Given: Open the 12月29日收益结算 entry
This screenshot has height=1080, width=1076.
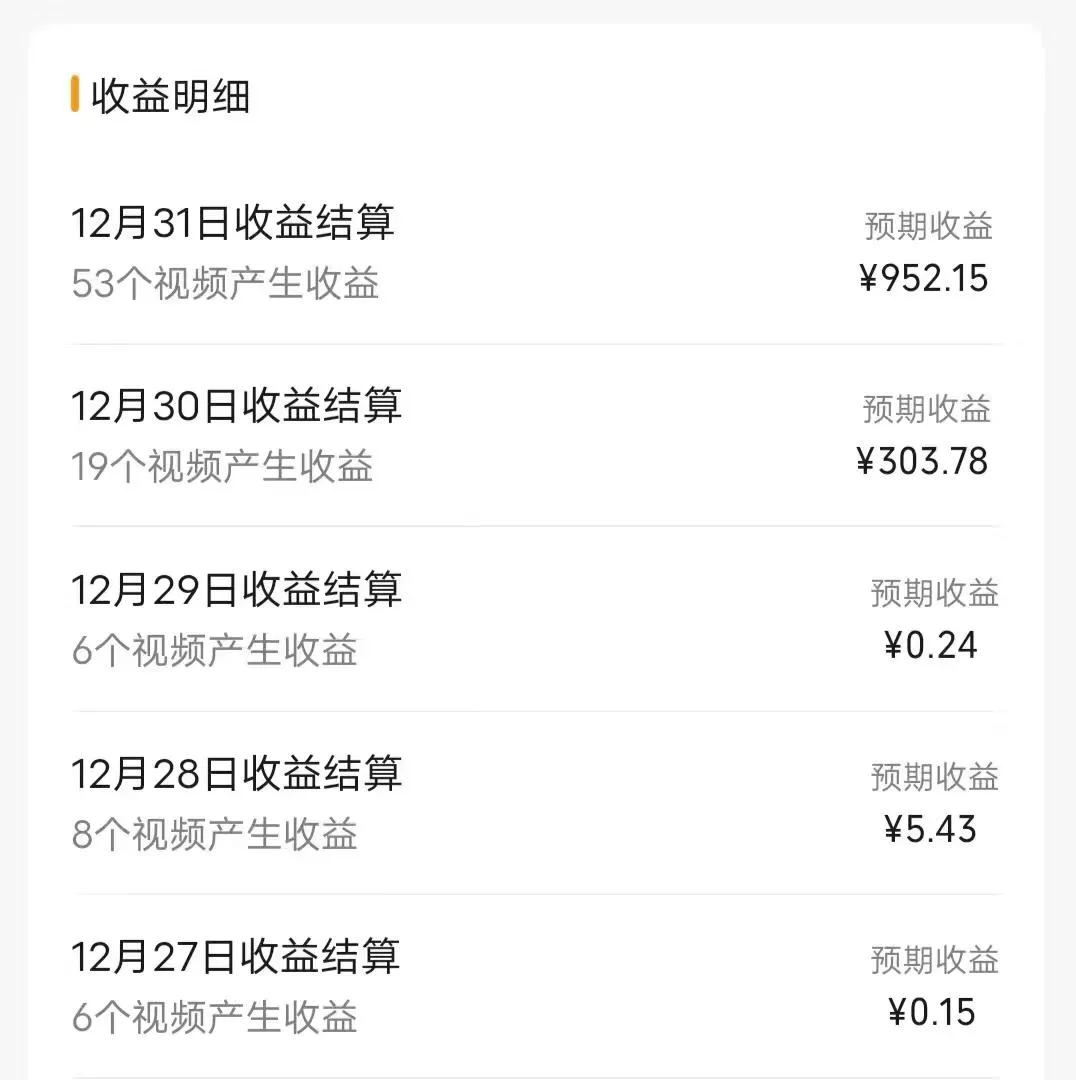Looking at the screenshot, I should 234,591.
